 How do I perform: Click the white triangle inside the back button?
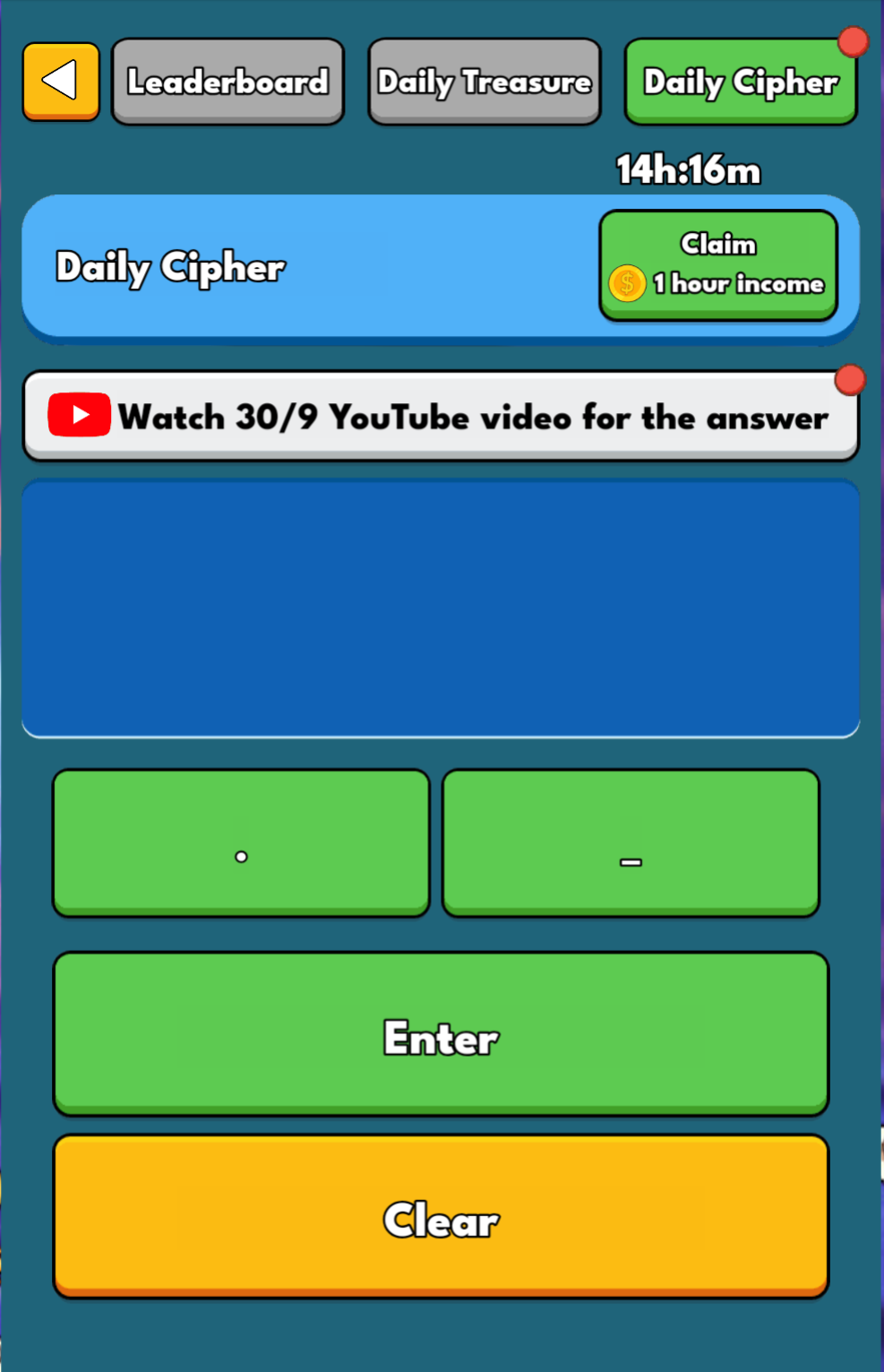(60, 81)
